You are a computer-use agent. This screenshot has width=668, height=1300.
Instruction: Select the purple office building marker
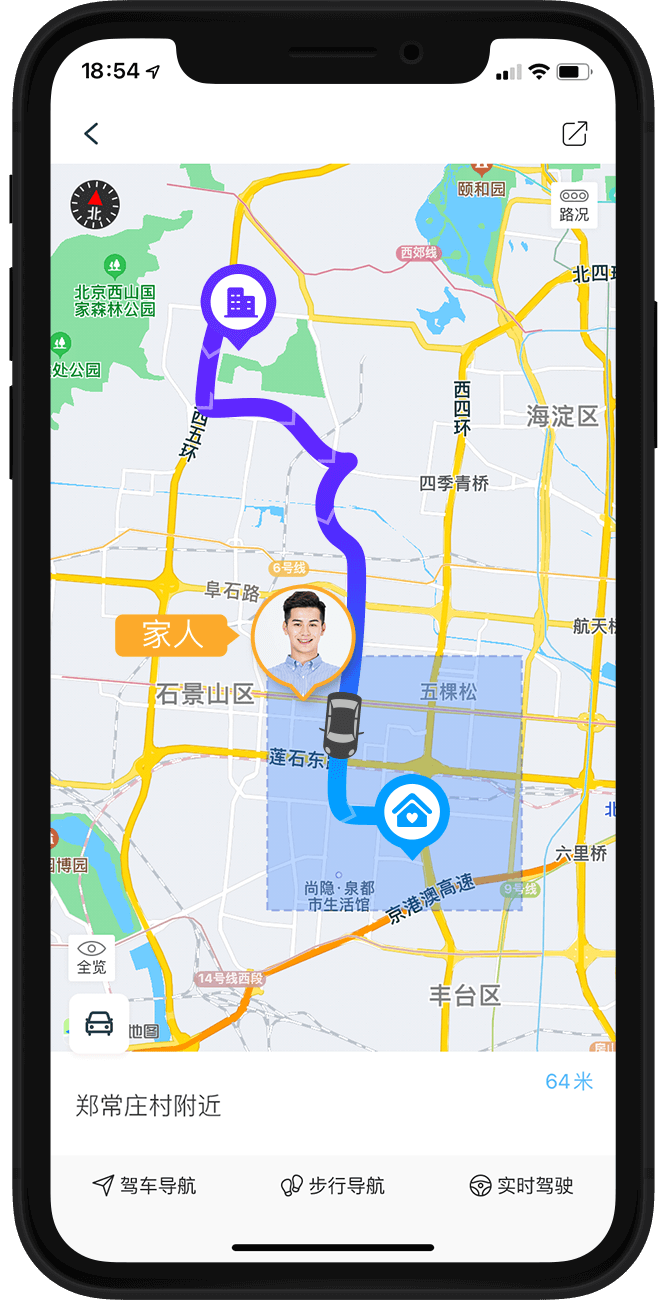point(238,300)
